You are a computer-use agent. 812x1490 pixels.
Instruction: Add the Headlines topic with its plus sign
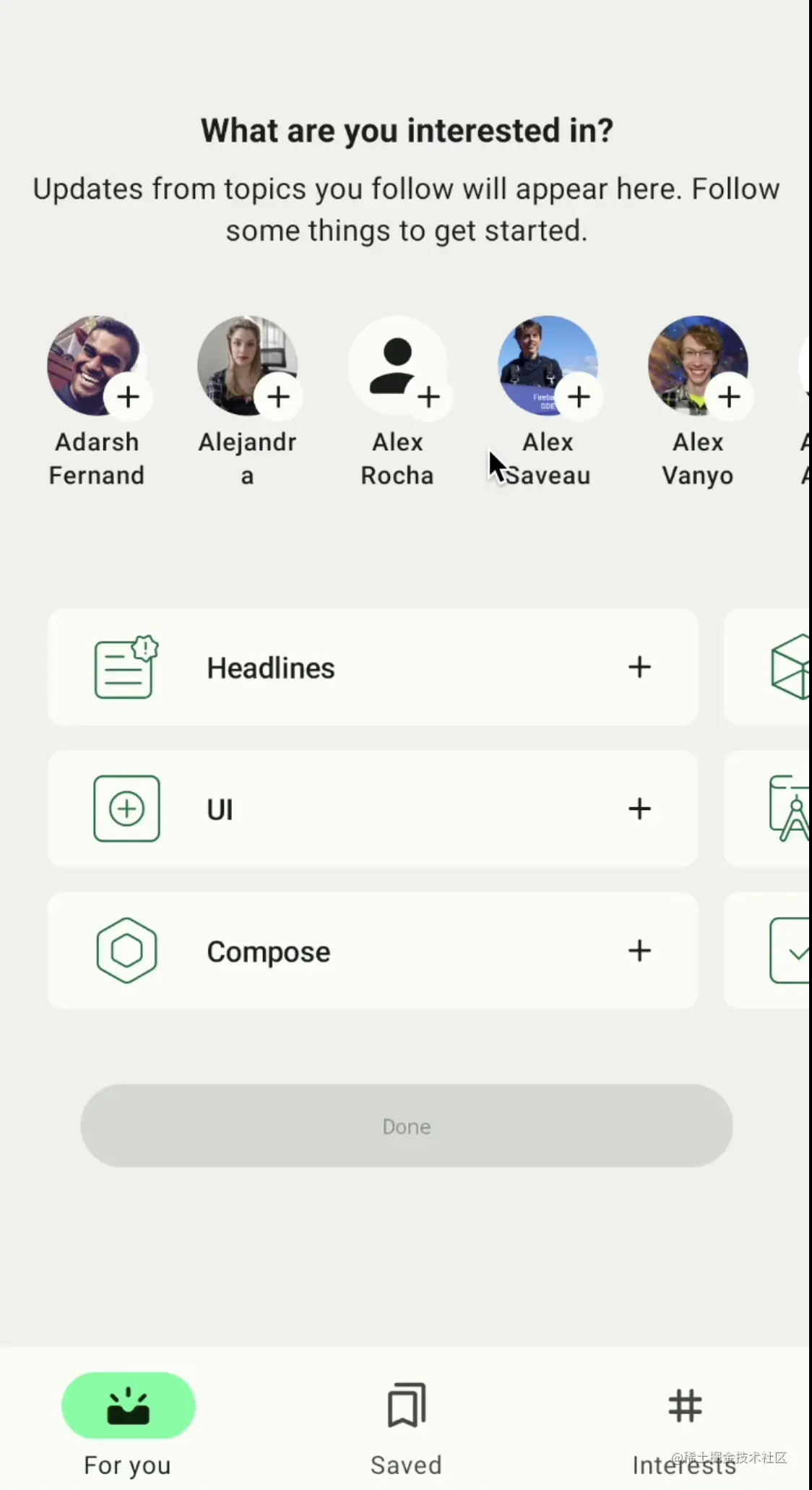click(639, 667)
